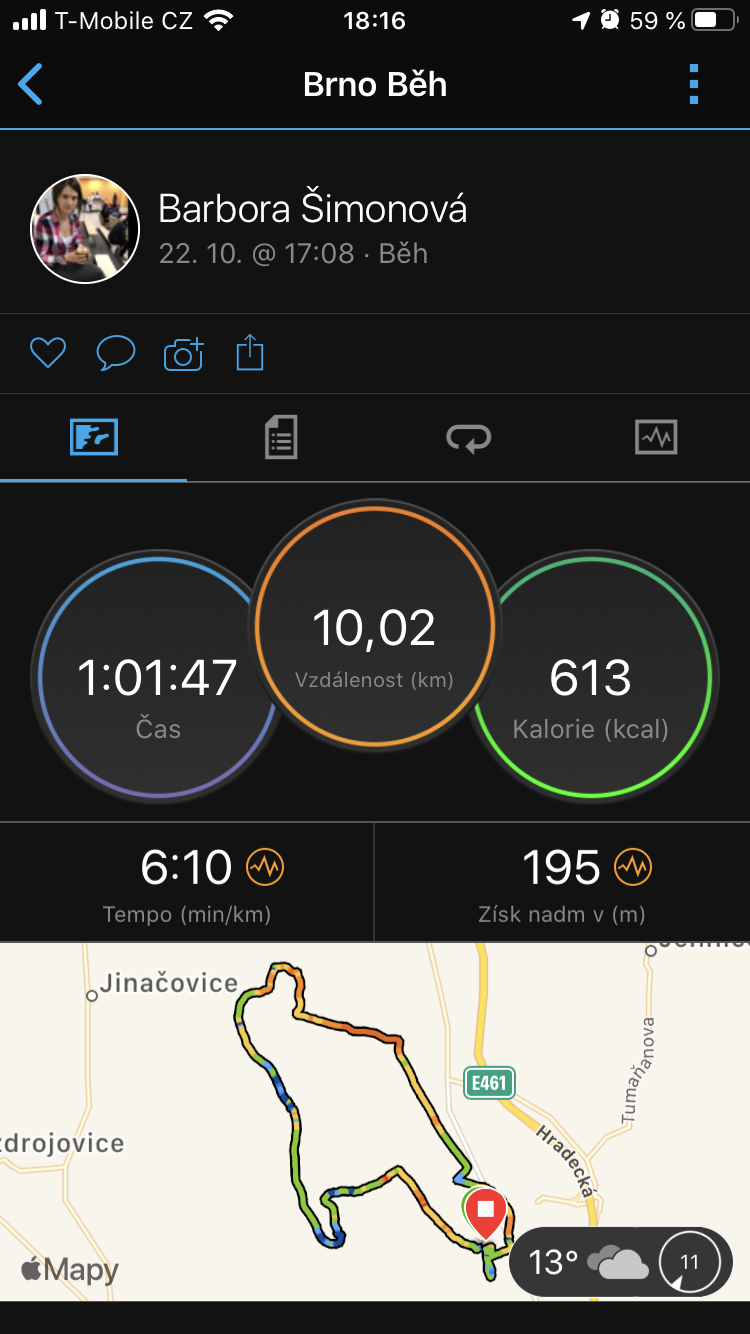The height and width of the screenshot is (1334, 750).
Task: Switch to the stats list tab
Action: pos(281,438)
